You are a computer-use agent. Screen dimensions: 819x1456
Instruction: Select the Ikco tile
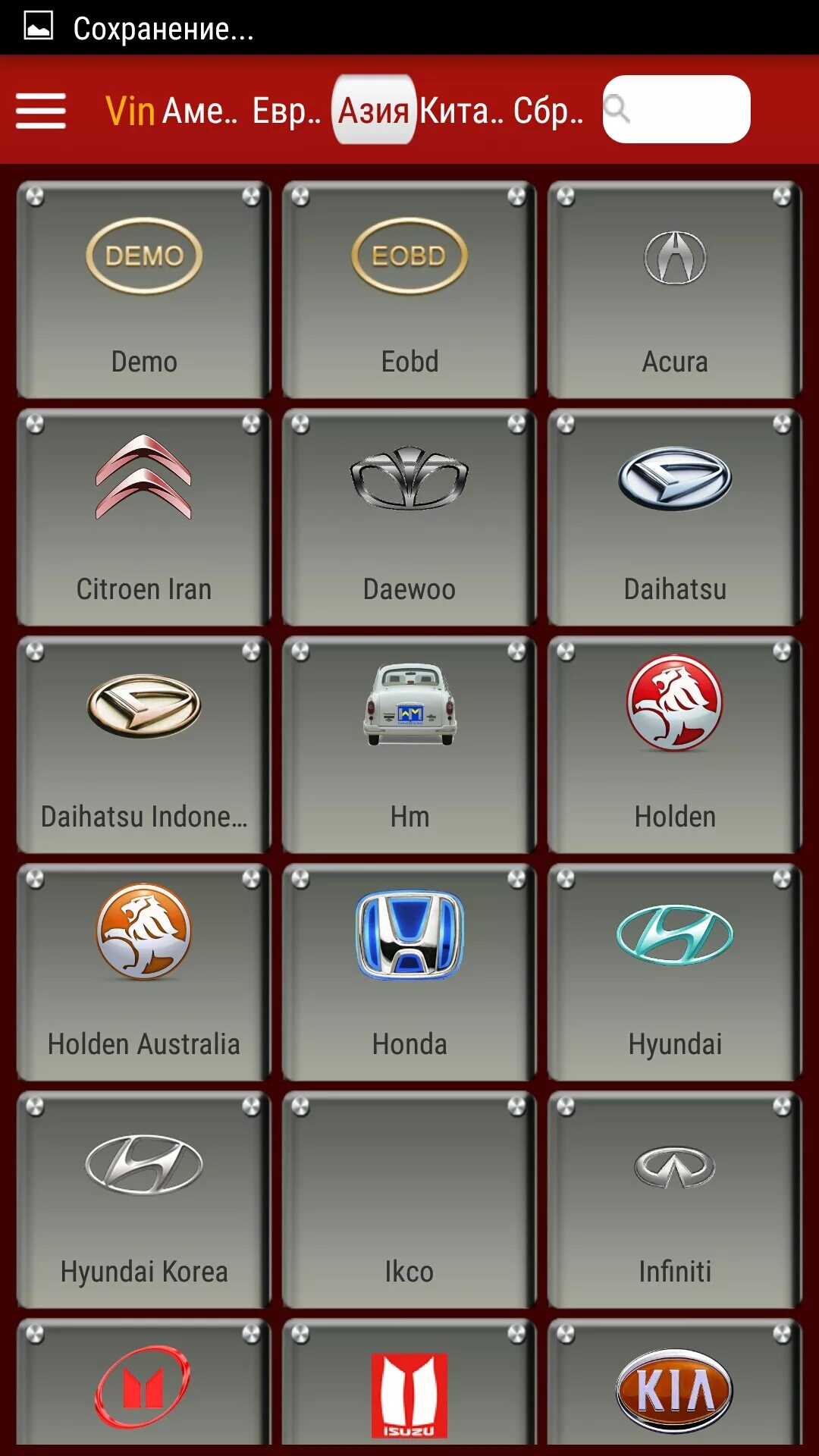[x=409, y=1200]
